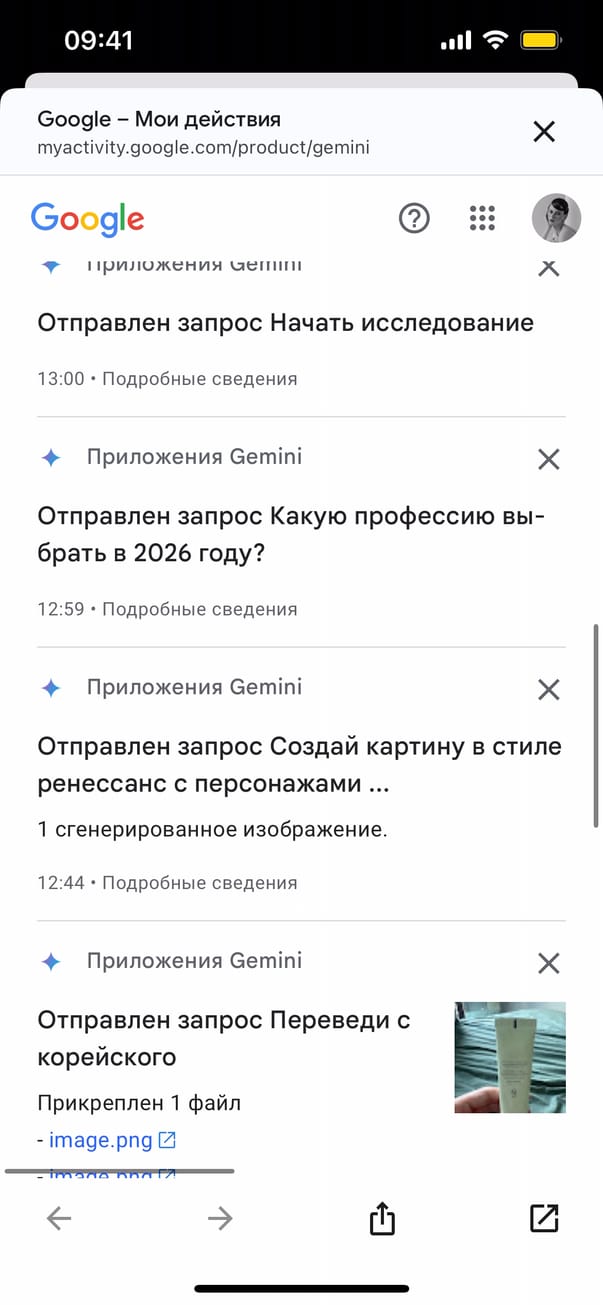603x1305 pixels.
Task: Go forward in browser history
Action: (220, 1218)
